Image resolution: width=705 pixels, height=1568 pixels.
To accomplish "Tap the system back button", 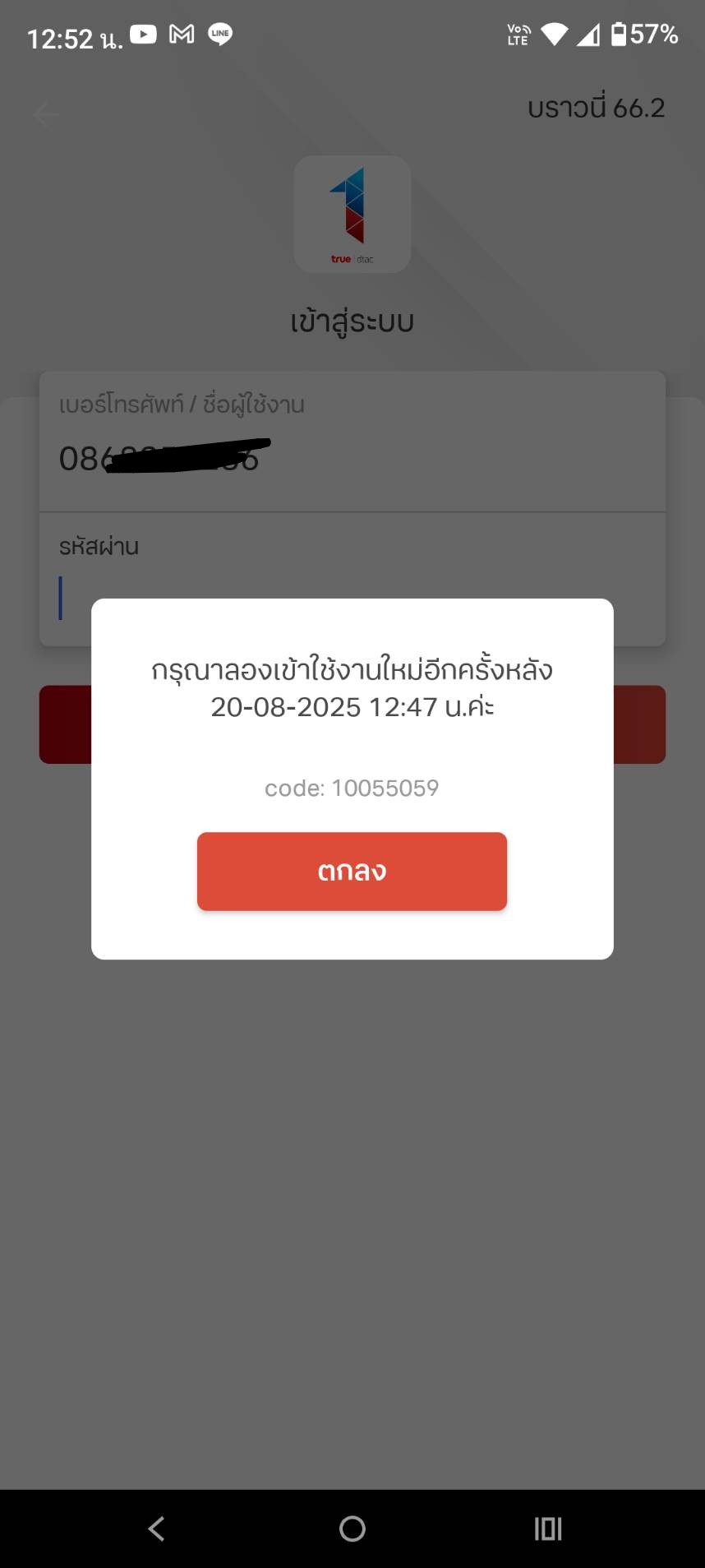I will [156, 1529].
